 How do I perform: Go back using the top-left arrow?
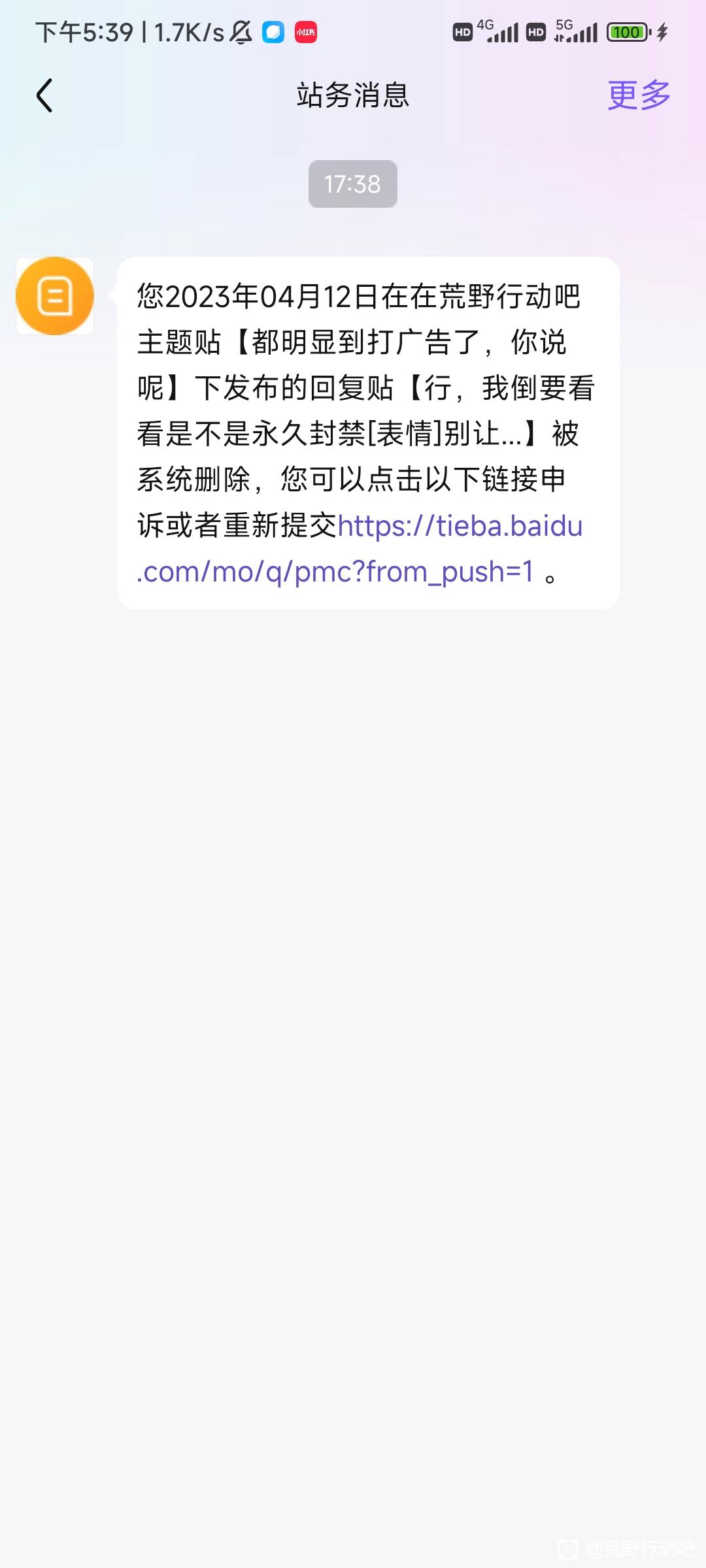44,95
